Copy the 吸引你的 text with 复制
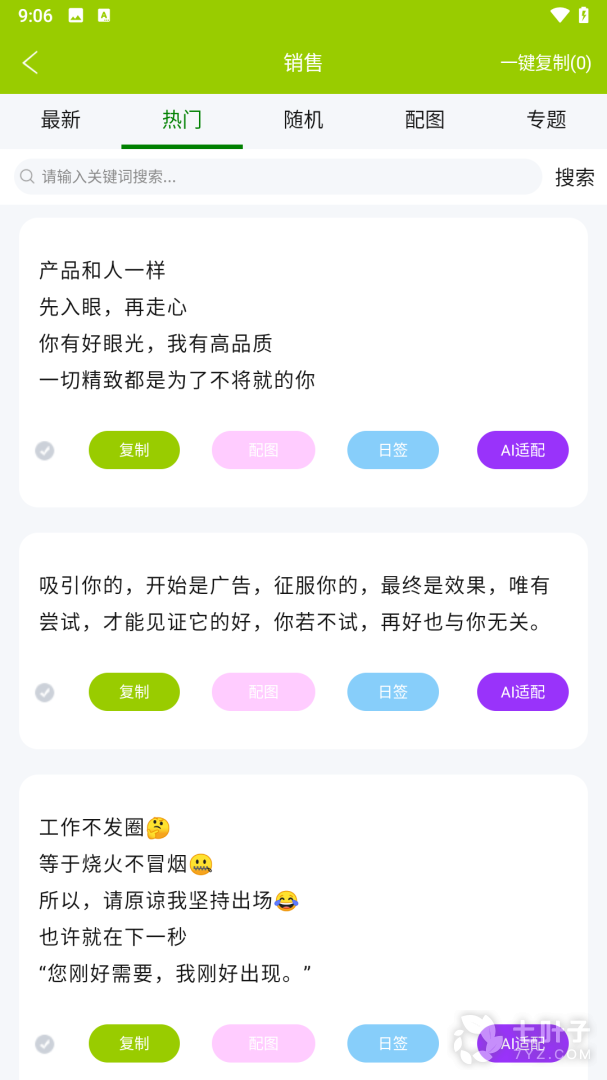This screenshot has height=1080, width=607. pos(134,692)
